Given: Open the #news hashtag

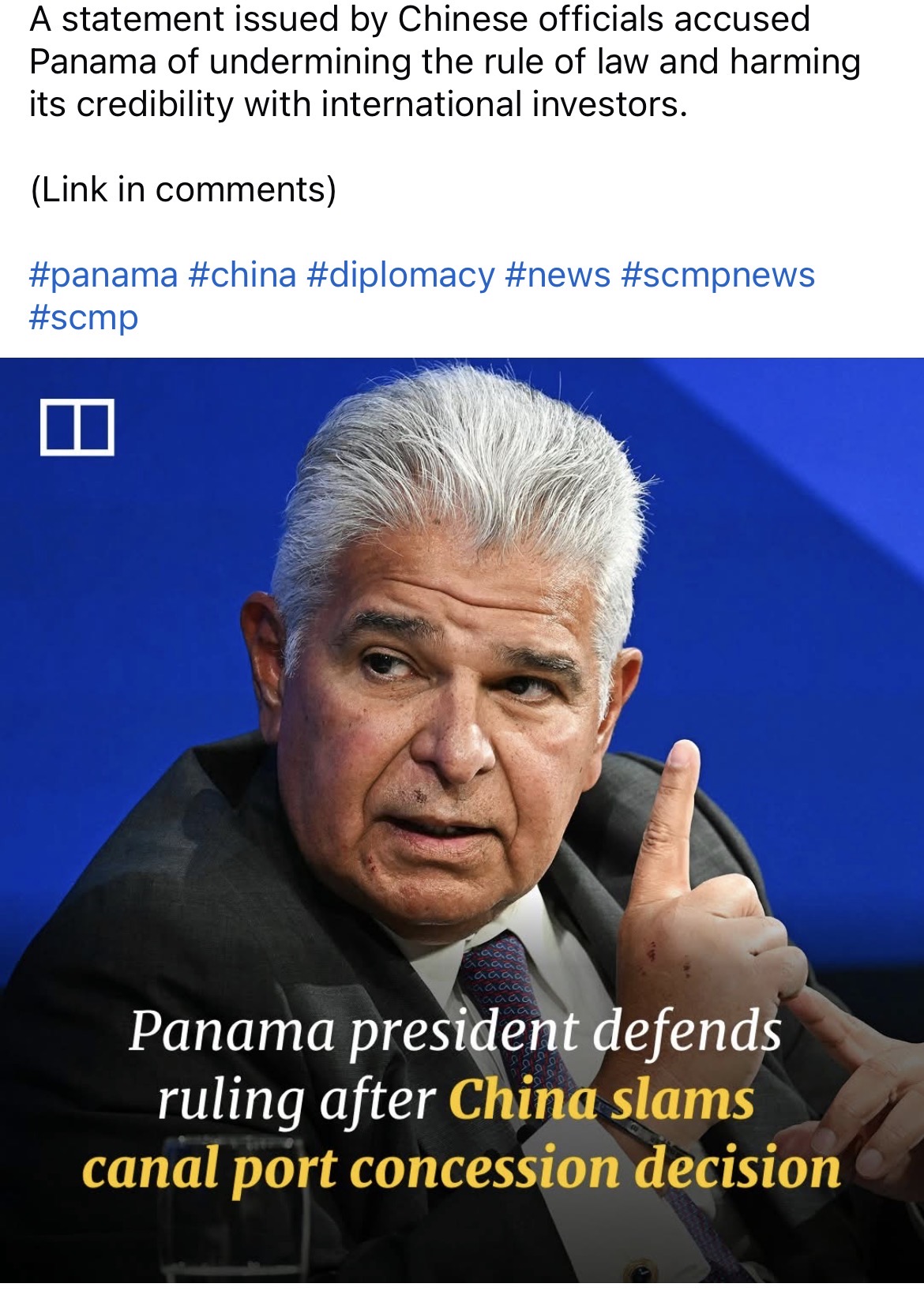Looking at the screenshot, I should click(x=558, y=276).
